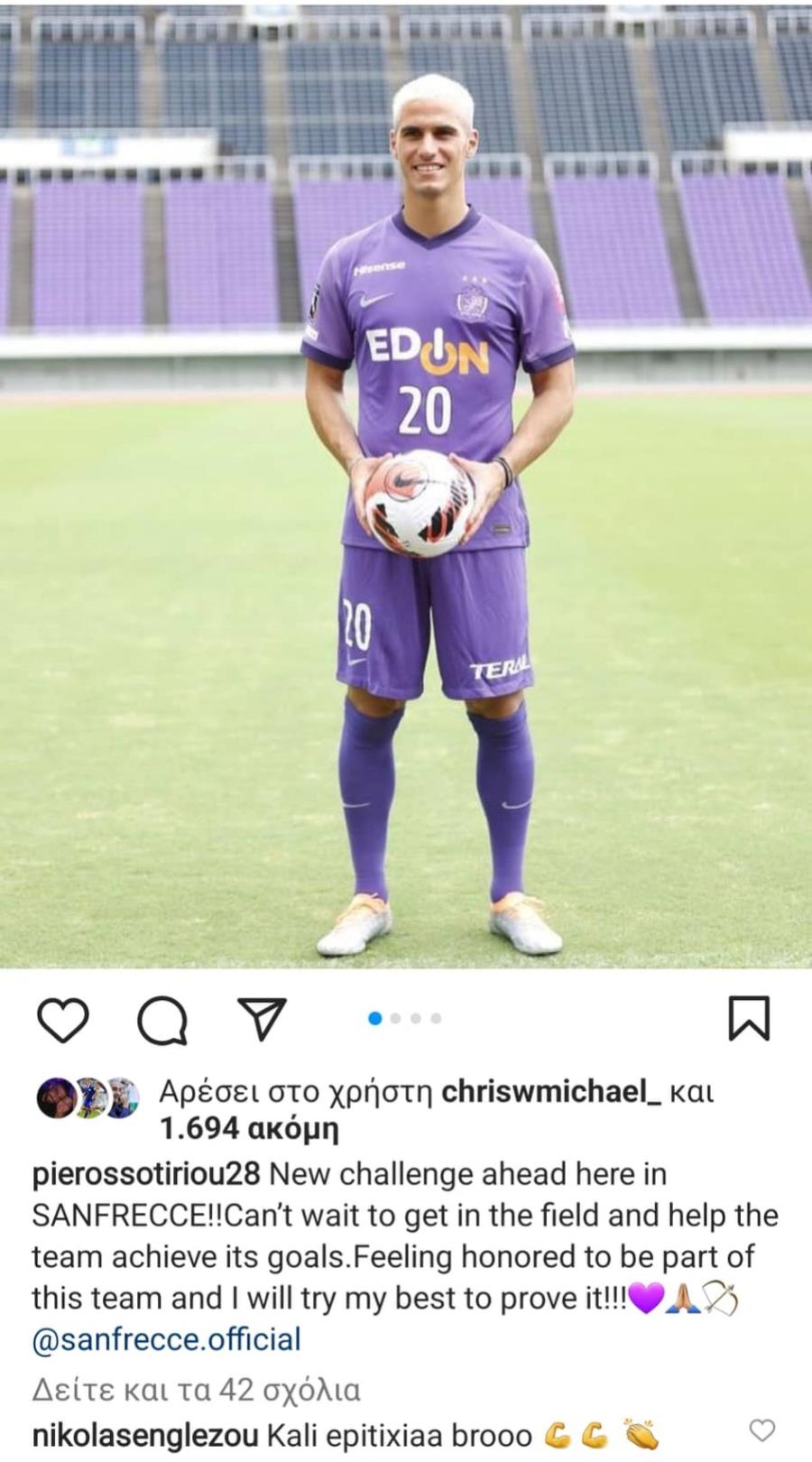Like the post by pierossotiriou28
Image resolution: width=812 pixels, height=1462 pixels.
click(x=63, y=1019)
